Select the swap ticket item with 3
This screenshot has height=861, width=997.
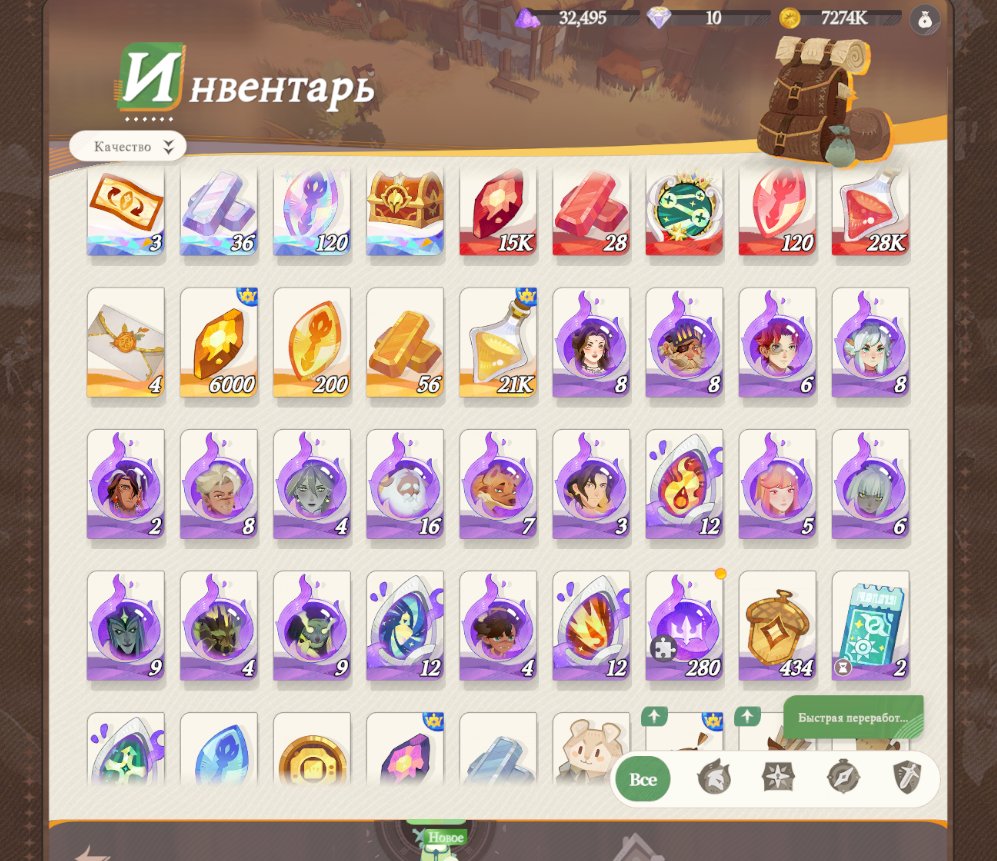(126, 212)
